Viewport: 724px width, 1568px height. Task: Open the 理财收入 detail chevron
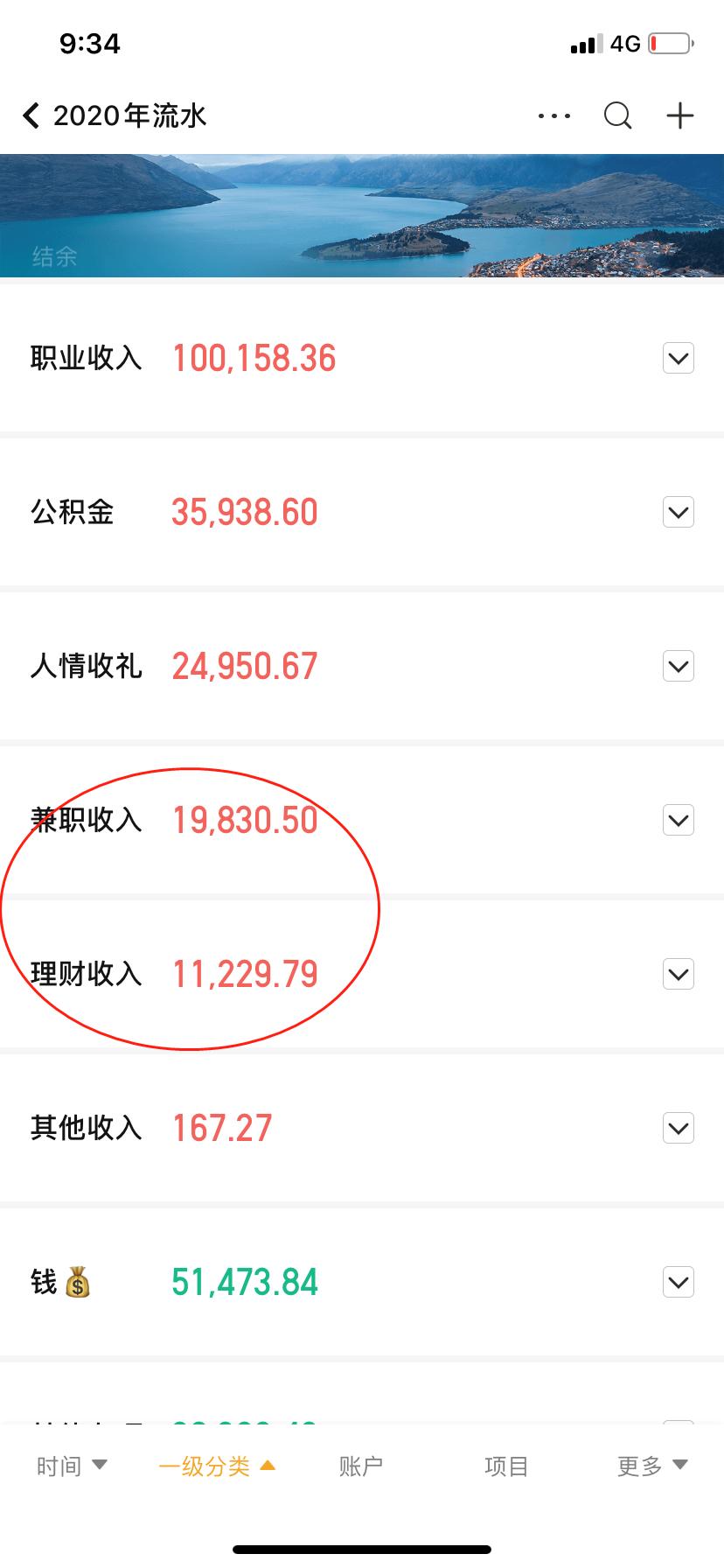677,974
